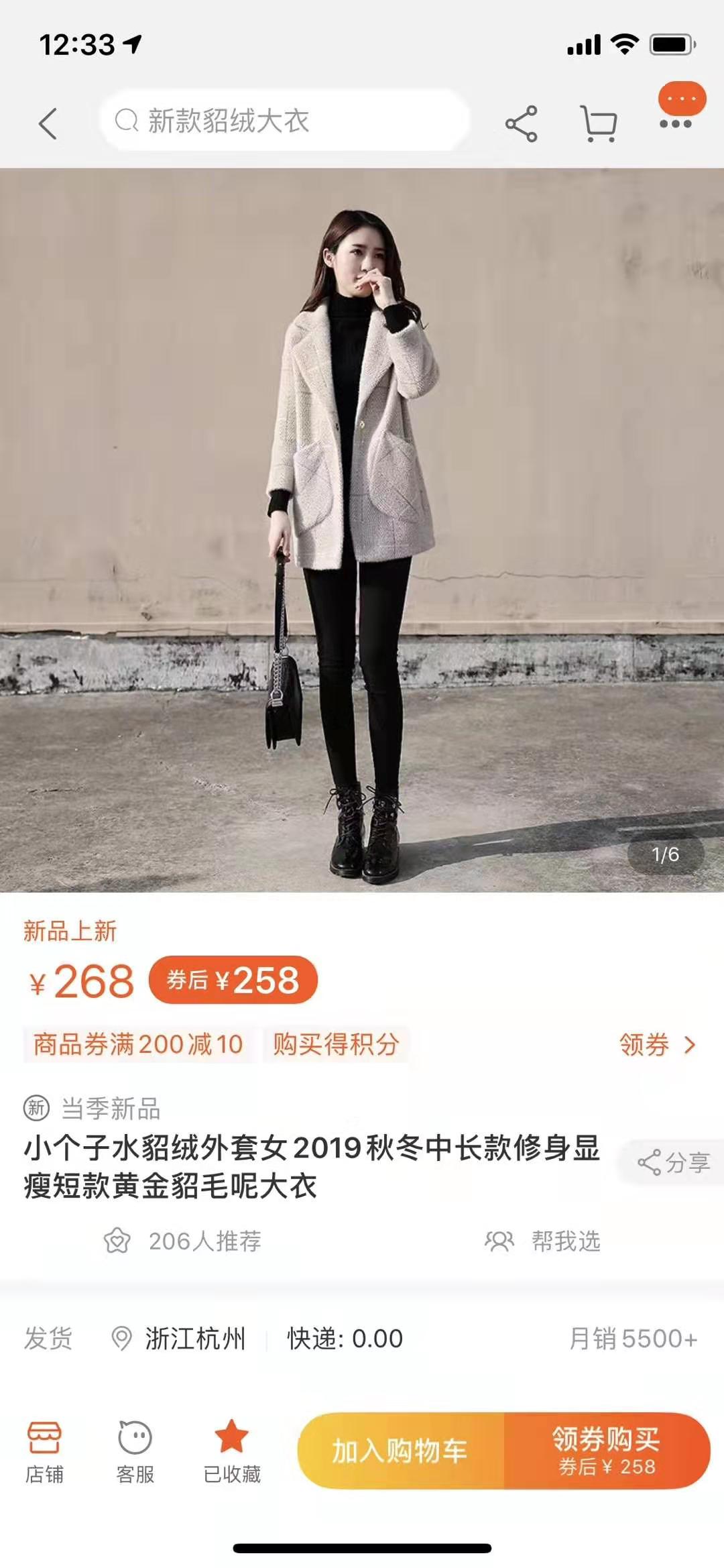Tap the 分享 button beside the title
The image size is (724, 1568).
[674, 1162]
